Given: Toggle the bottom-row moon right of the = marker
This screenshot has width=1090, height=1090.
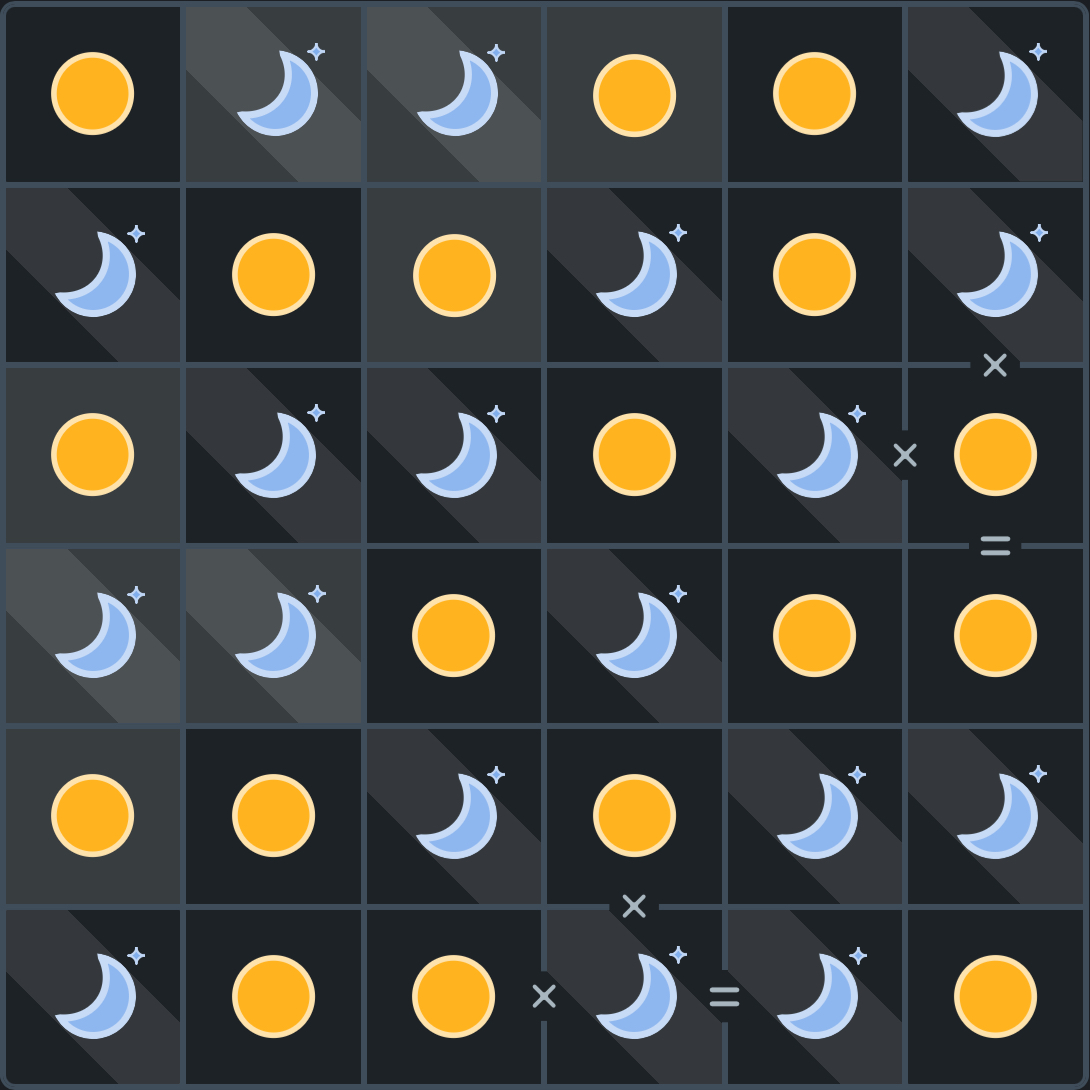Looking at the screenshot, I should pos(815,996).
